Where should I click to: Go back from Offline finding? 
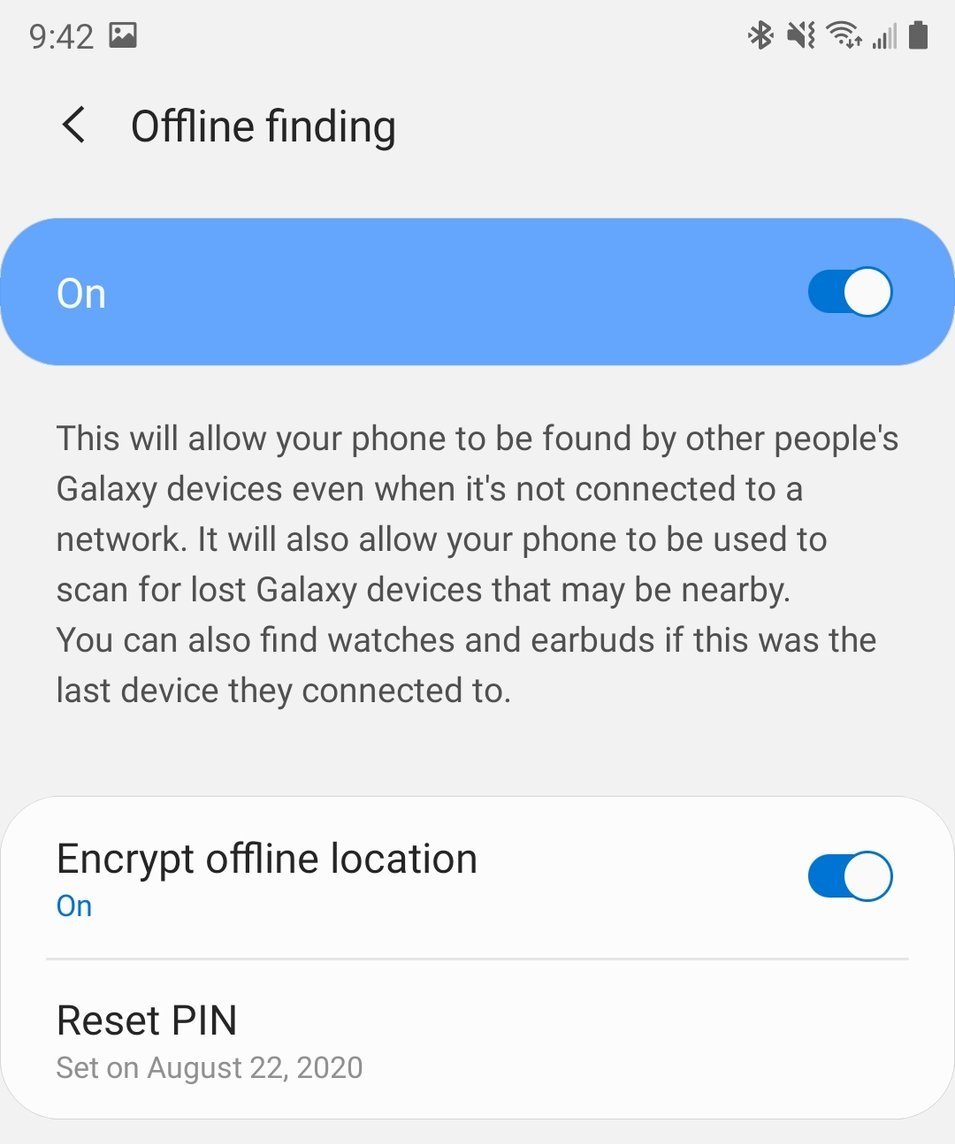pos(73,126)
